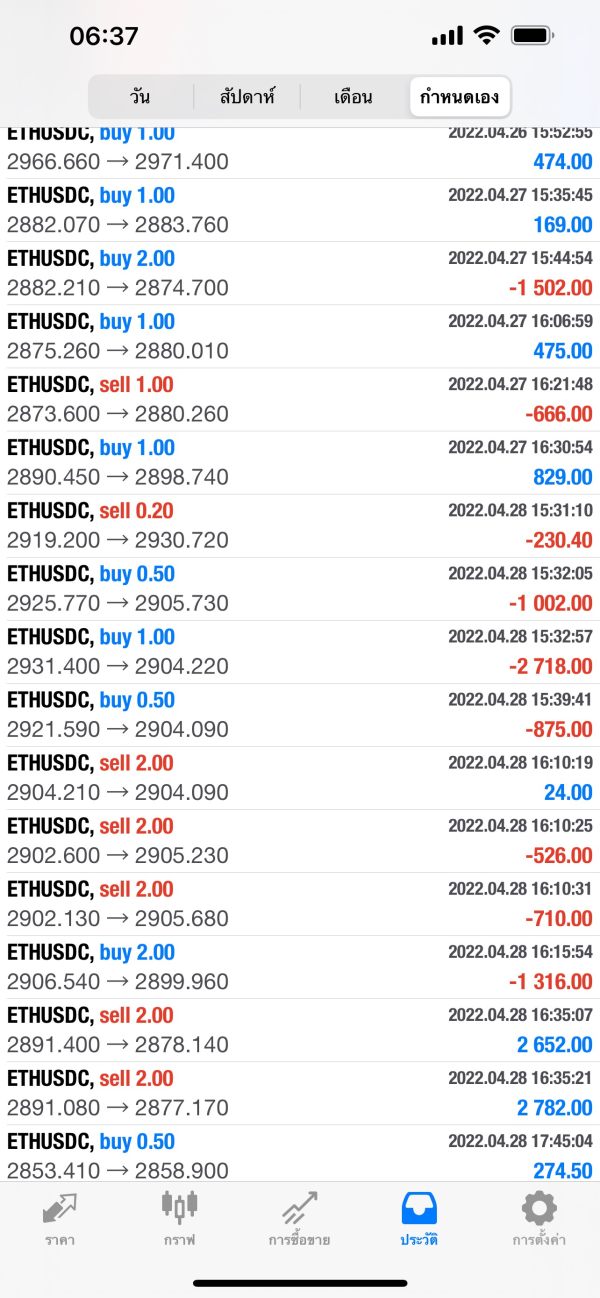
Task: View the trade from 2022.04.27 16:06:59
Action: (300, 336)
